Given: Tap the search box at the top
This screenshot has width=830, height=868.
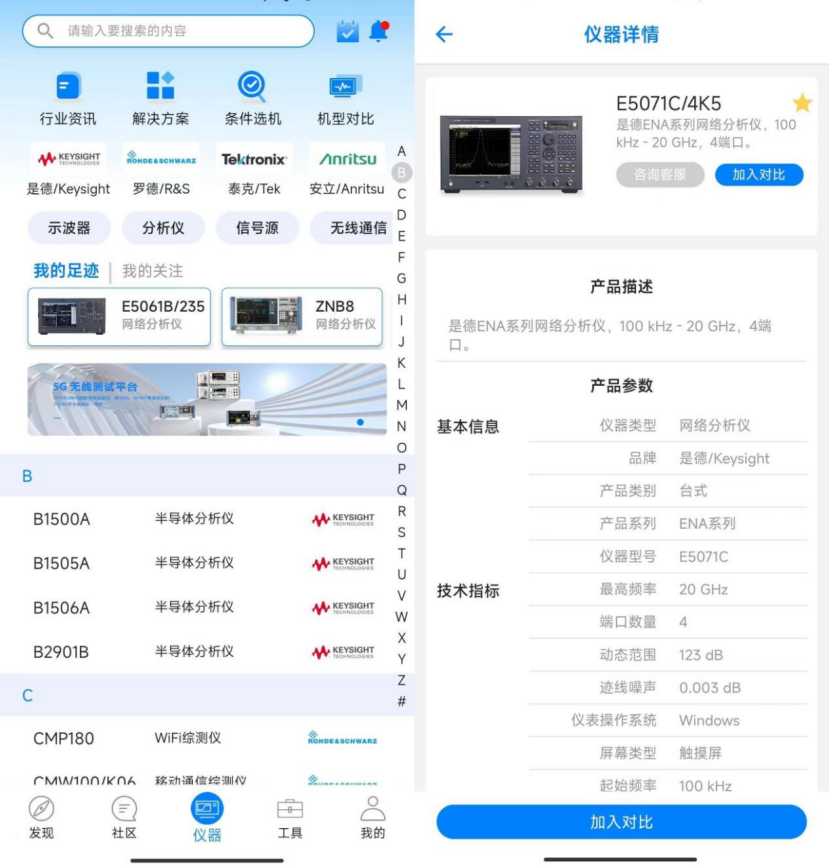Looking at the screenshot, I should click(x=168, y=31).
